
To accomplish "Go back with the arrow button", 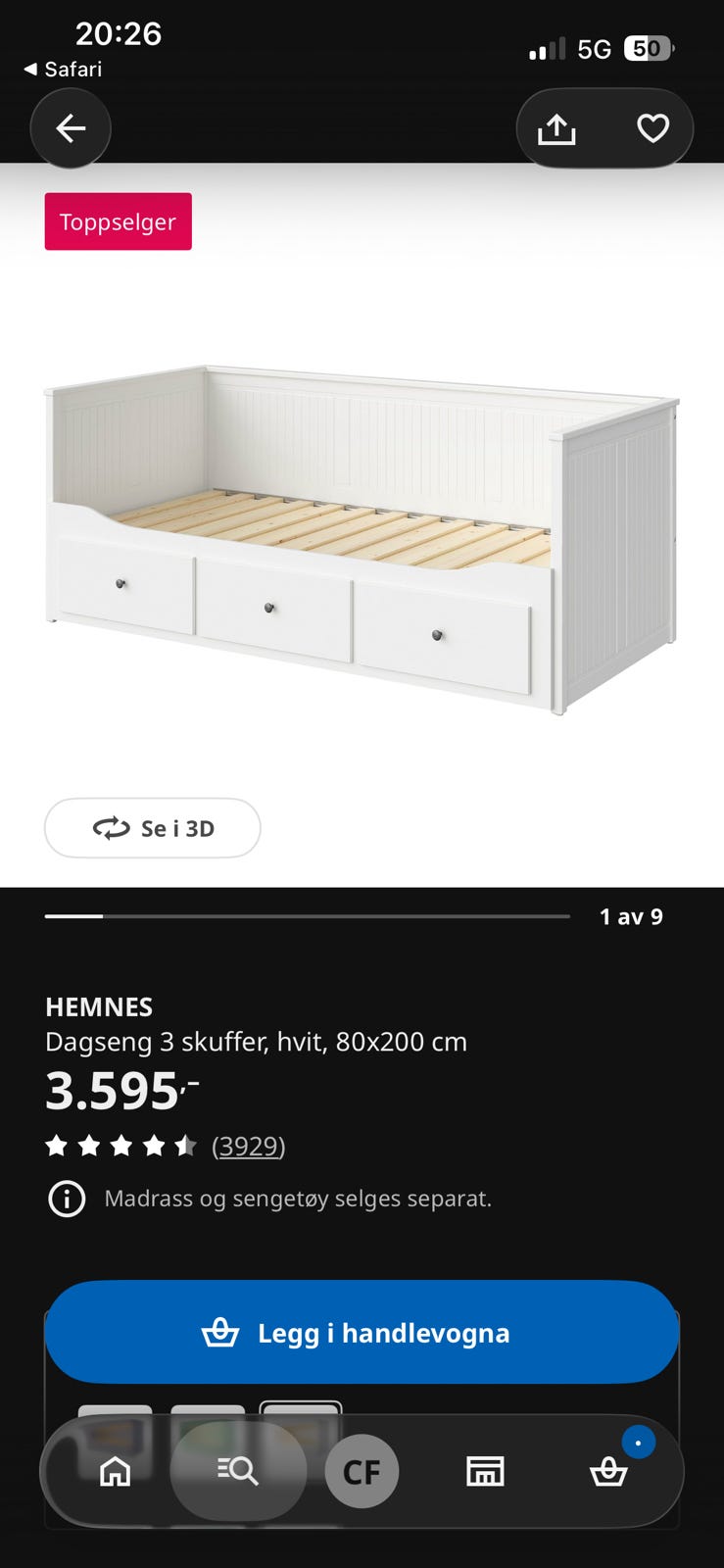I will pyautogui.click(x=71, y=128).
